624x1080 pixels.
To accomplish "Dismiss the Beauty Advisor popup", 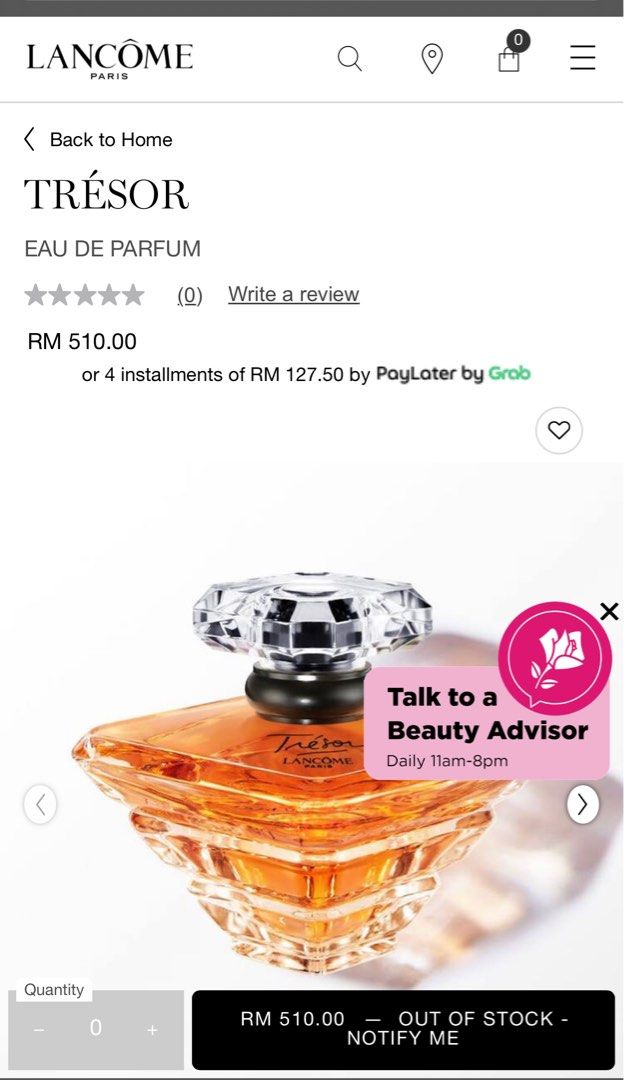I will click(x=609, y=611).
